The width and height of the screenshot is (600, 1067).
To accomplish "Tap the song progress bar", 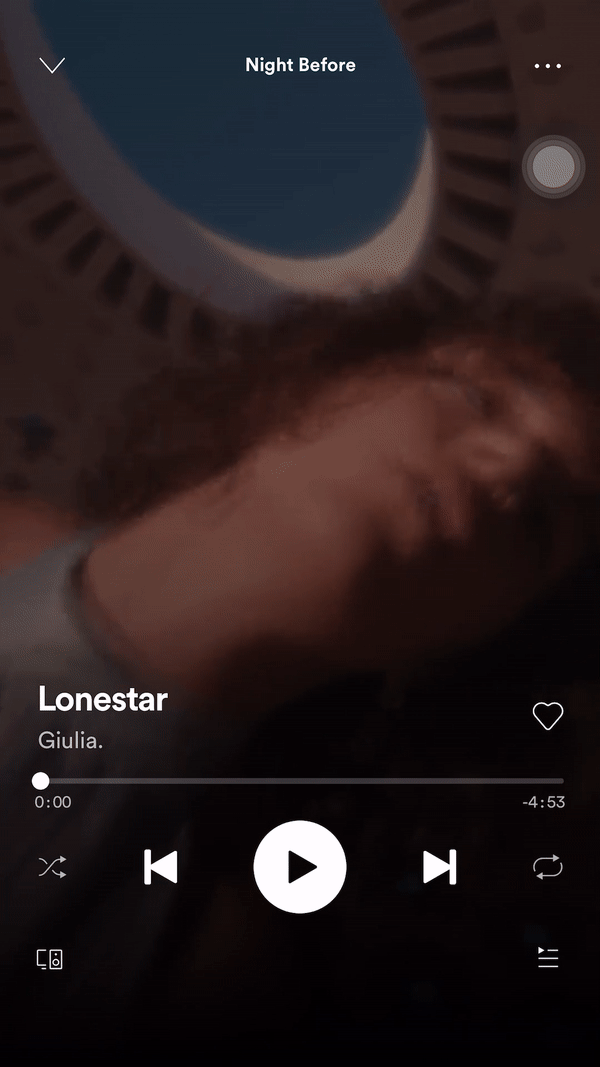I will pos(300,780).
